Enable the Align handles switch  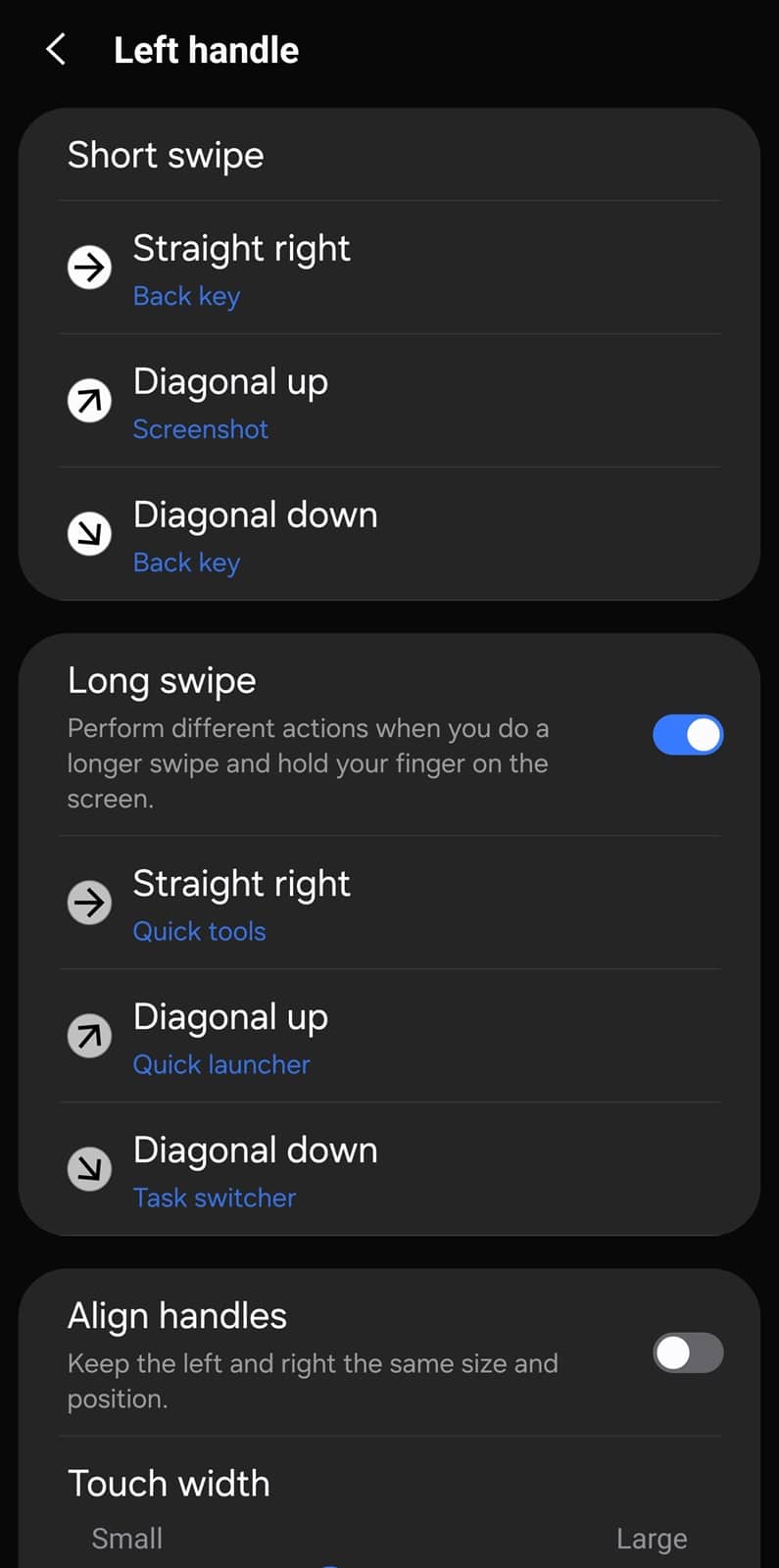[x=688, y=1353]
